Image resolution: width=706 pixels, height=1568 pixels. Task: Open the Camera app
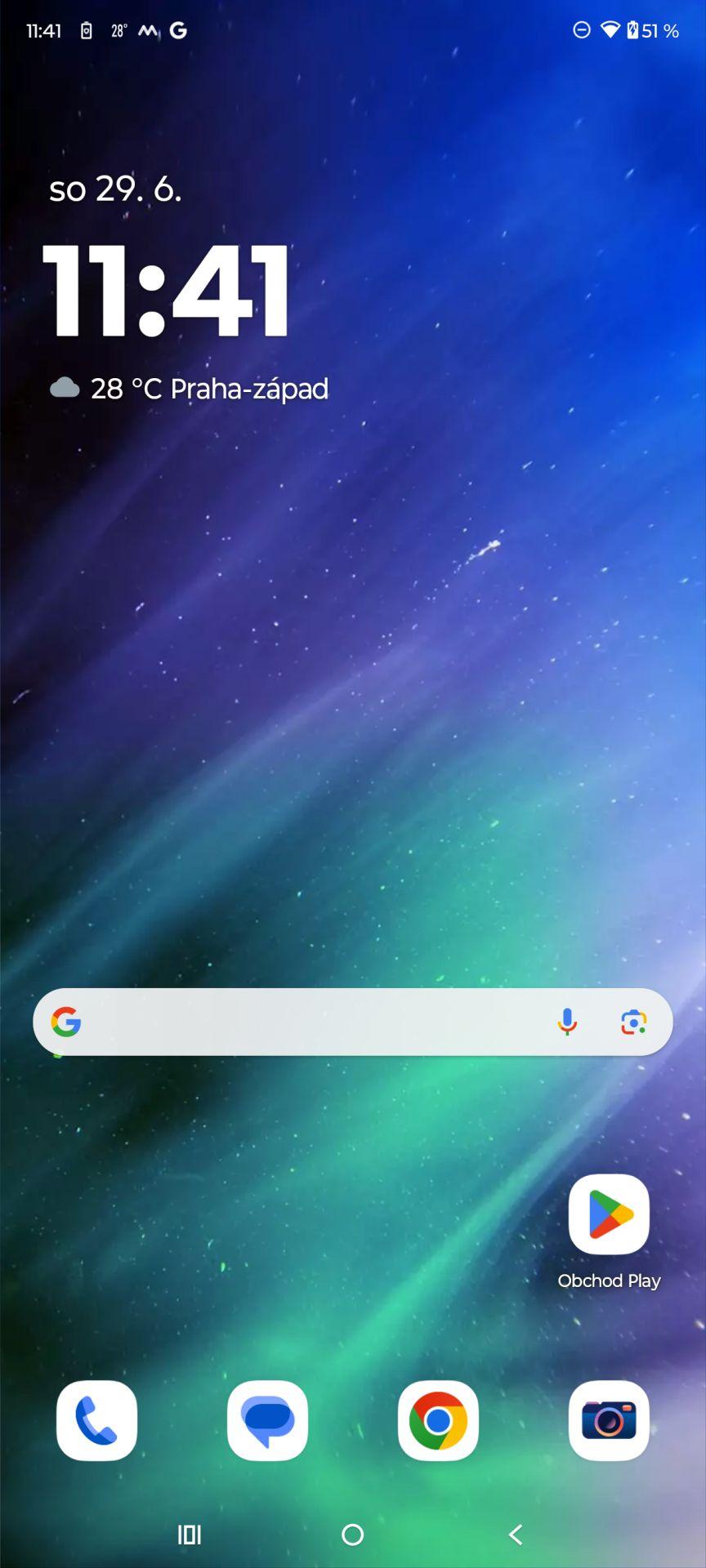(609, 1421)
